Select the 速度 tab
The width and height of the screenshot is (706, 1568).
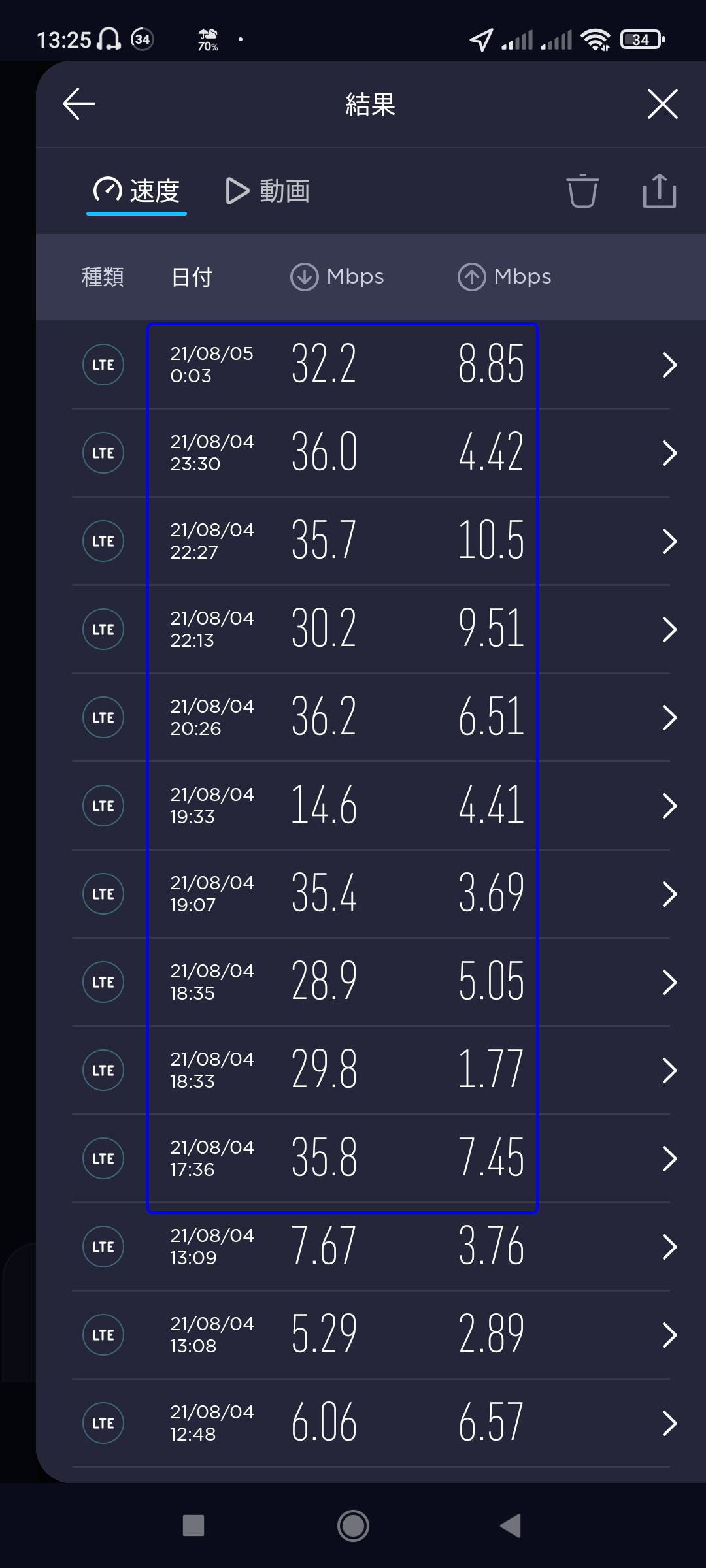[x=137, y=191]
